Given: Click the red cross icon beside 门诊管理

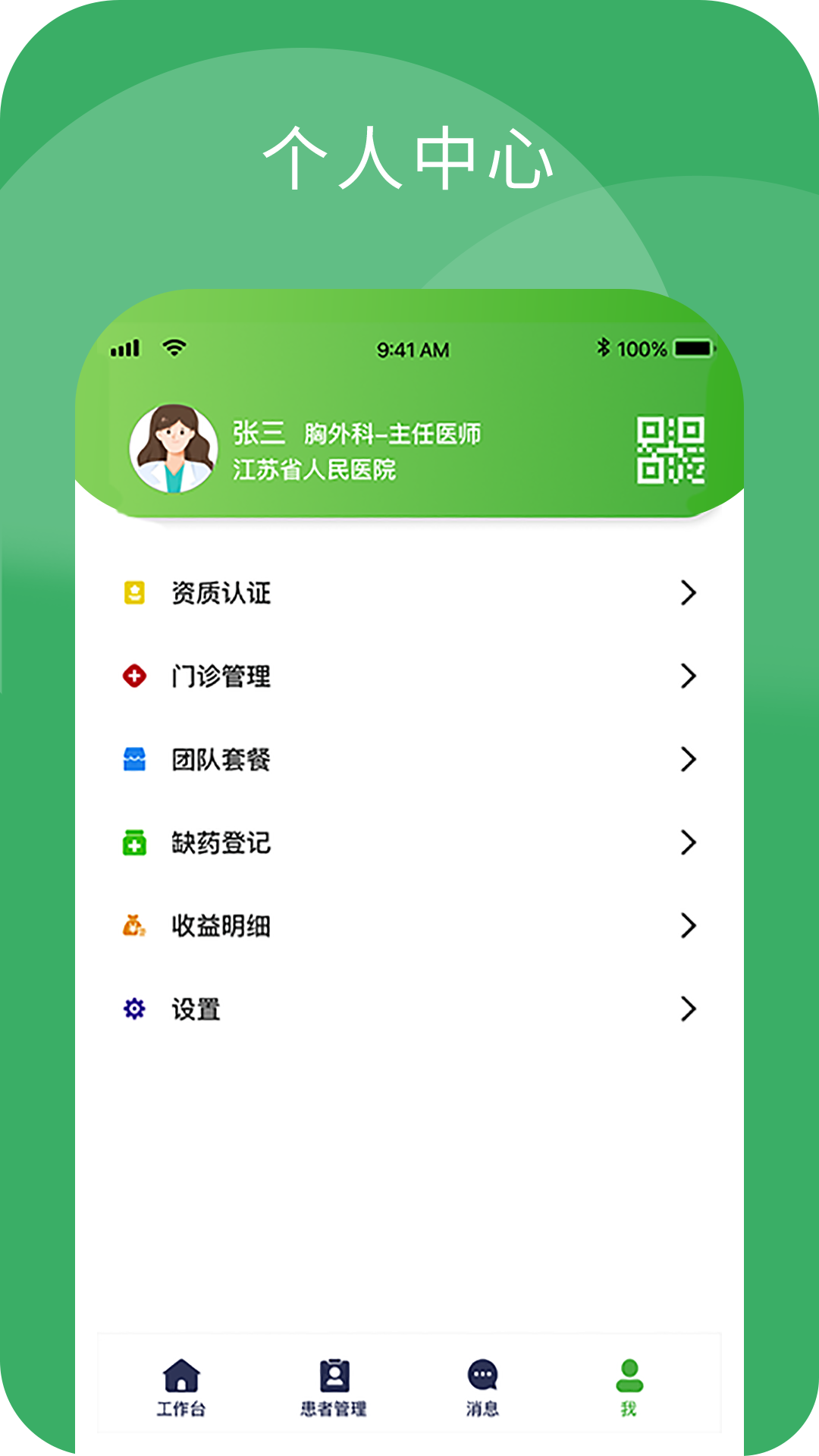Looking at the screenshot, I should tap(133, 677).
